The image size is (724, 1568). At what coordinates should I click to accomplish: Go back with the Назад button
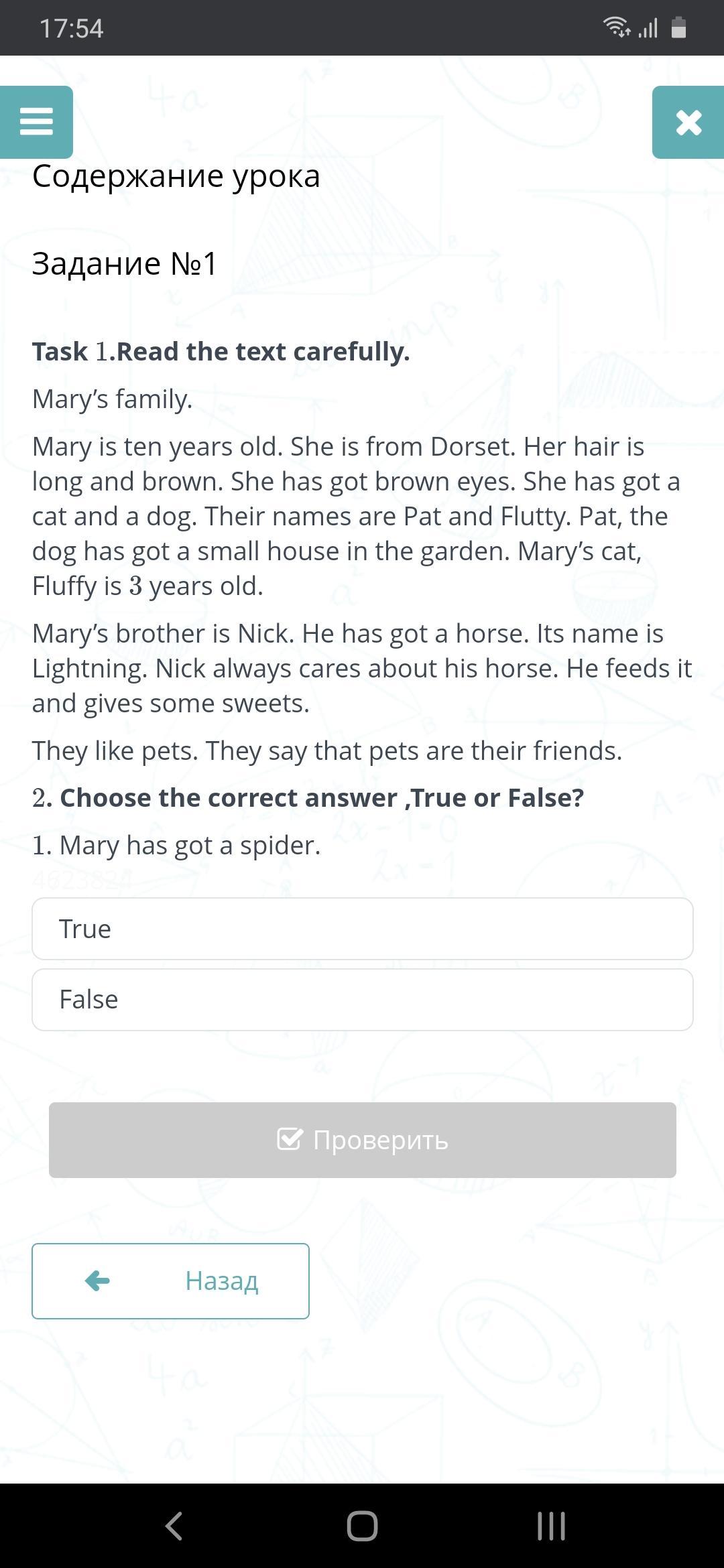[170, 1281]
